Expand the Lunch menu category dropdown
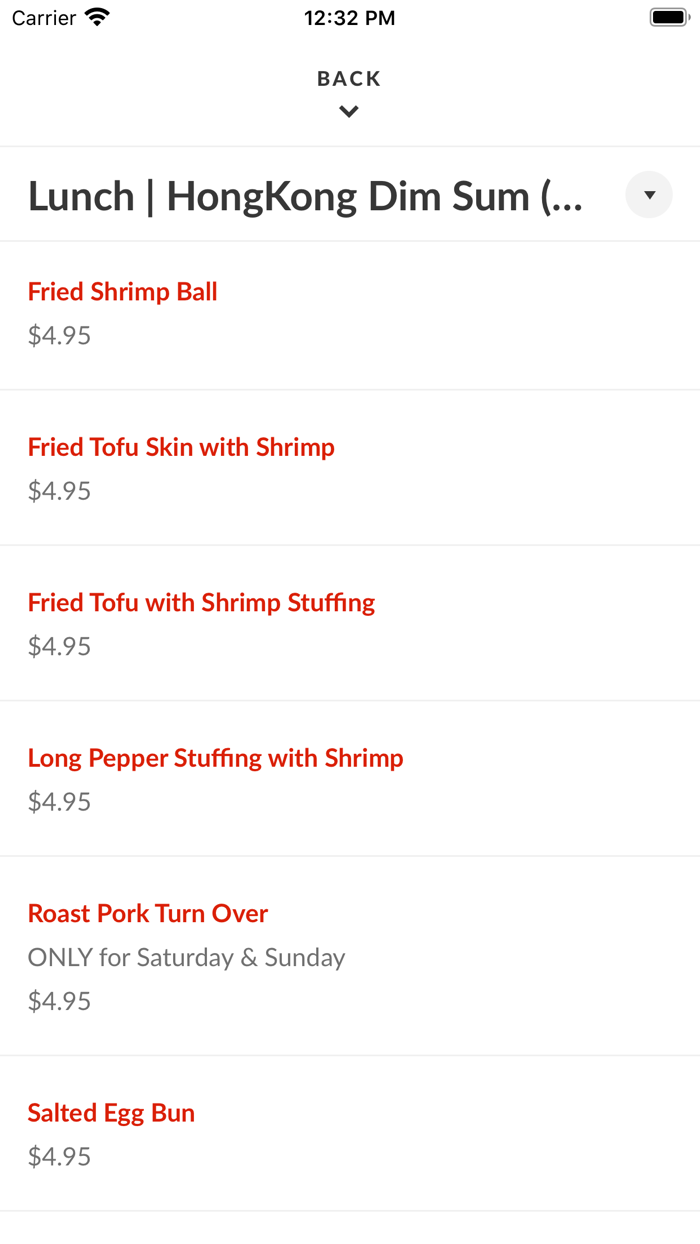Screen dimensions: 700x1244 point(648,195)
